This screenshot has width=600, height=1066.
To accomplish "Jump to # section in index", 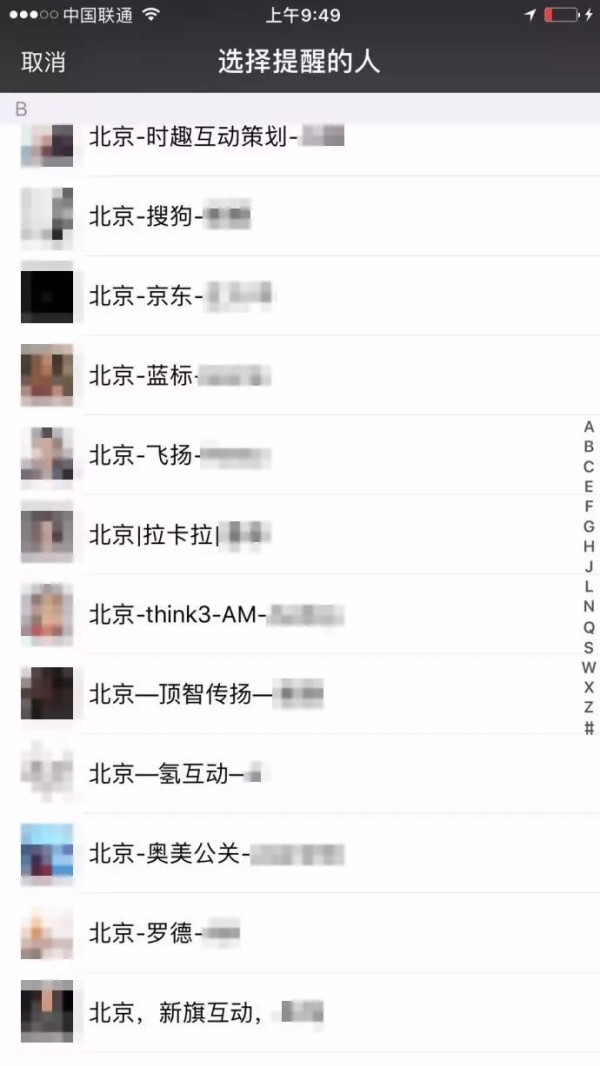I will [589, 728].
